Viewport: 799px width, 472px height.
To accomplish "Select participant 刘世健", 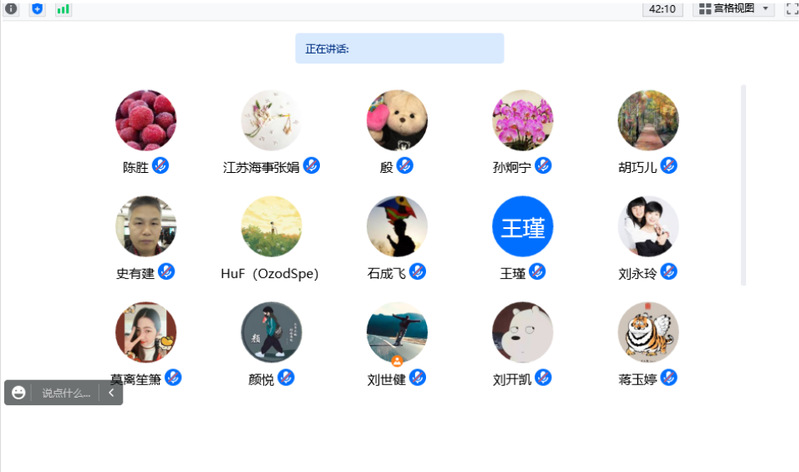I will [x=397, y=332].
